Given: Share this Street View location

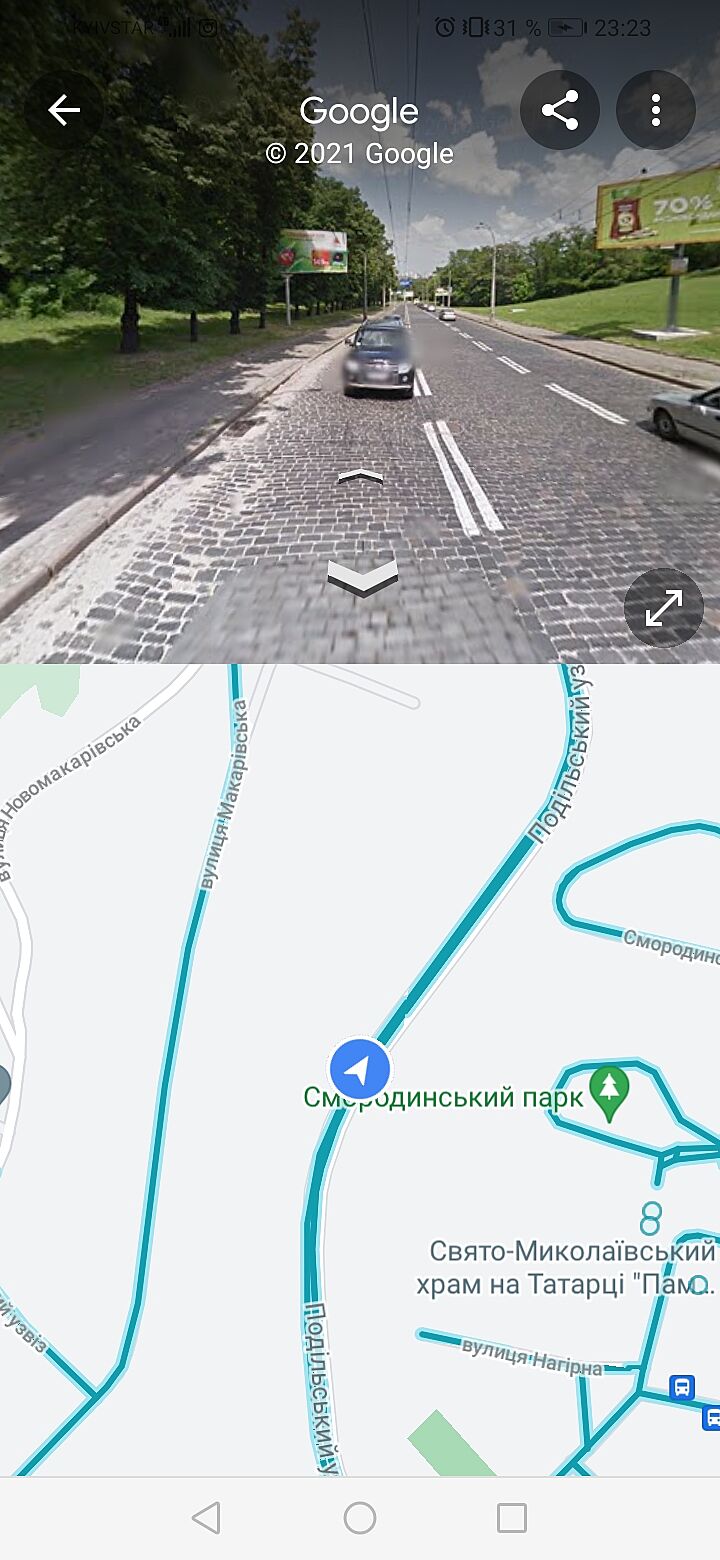Looking at the screenshot, I should (x=560, y=110).
